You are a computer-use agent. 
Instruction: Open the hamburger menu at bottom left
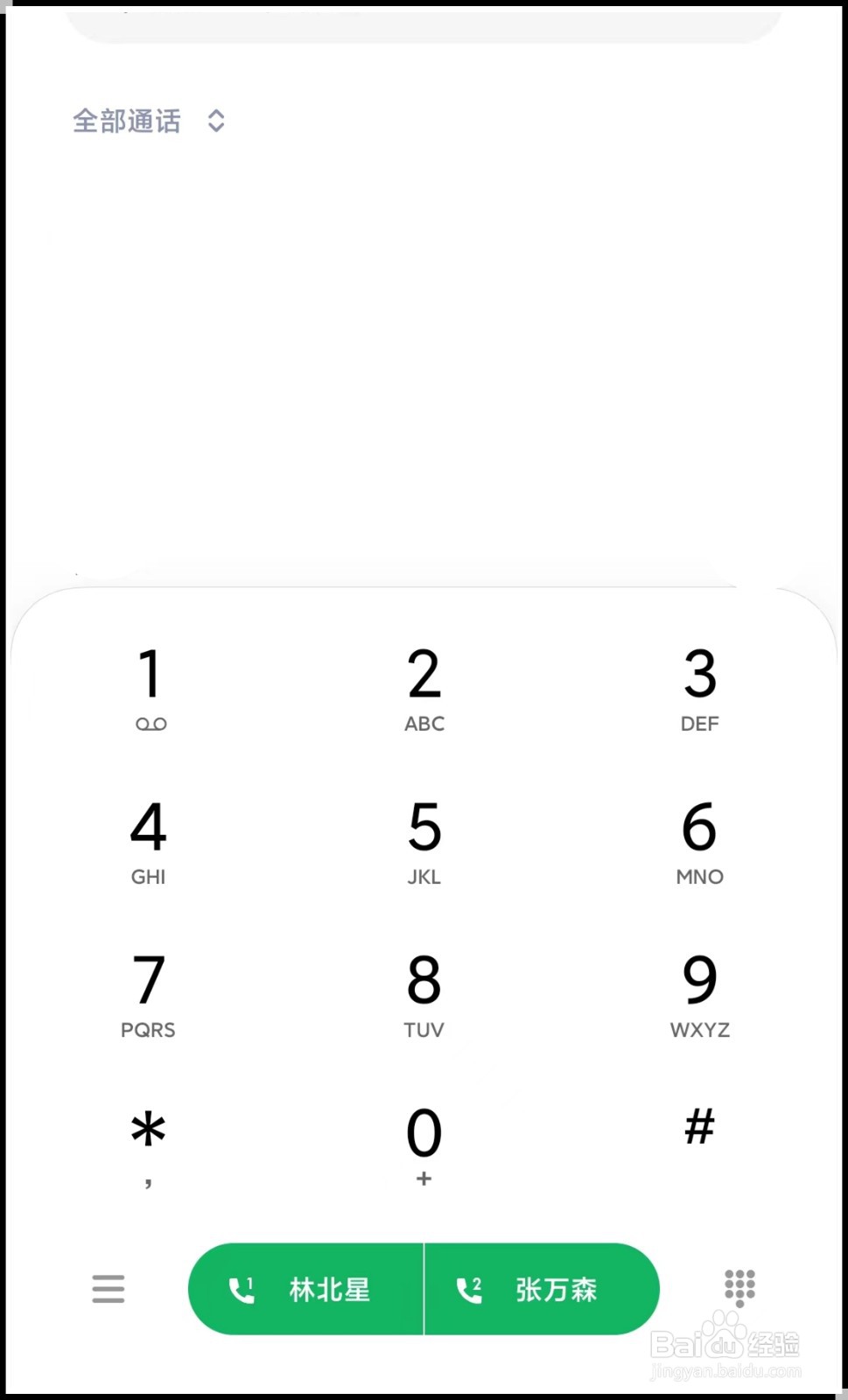pos(107,1289)
